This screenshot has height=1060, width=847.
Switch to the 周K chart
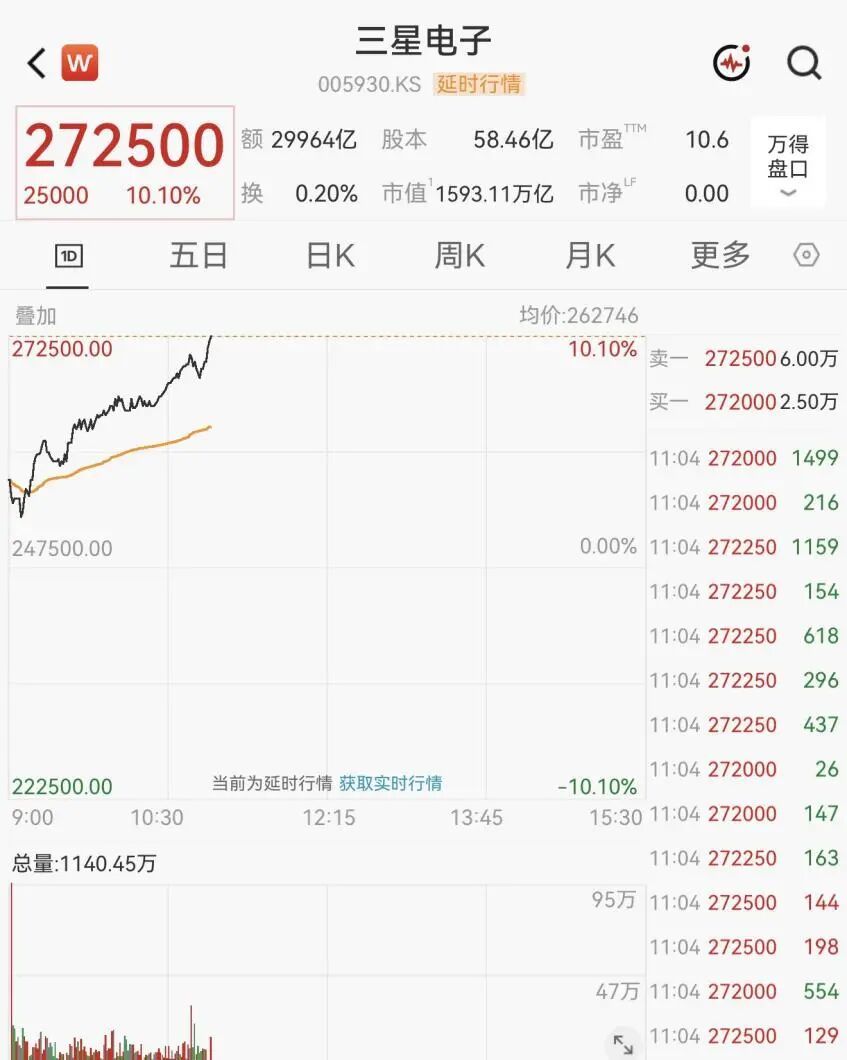[460, 256]
